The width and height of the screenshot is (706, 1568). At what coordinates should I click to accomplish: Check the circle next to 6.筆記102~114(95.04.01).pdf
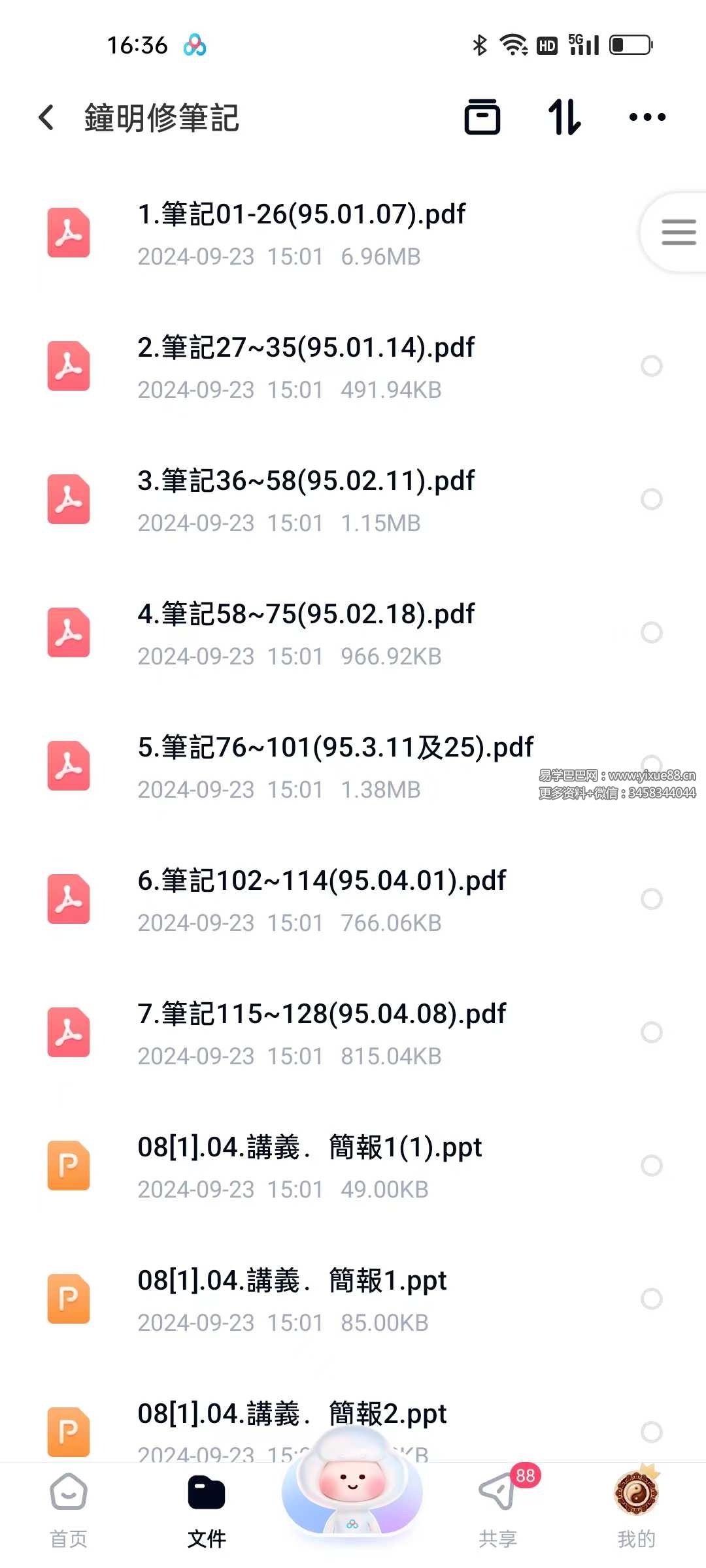click(x=652, y=898)
